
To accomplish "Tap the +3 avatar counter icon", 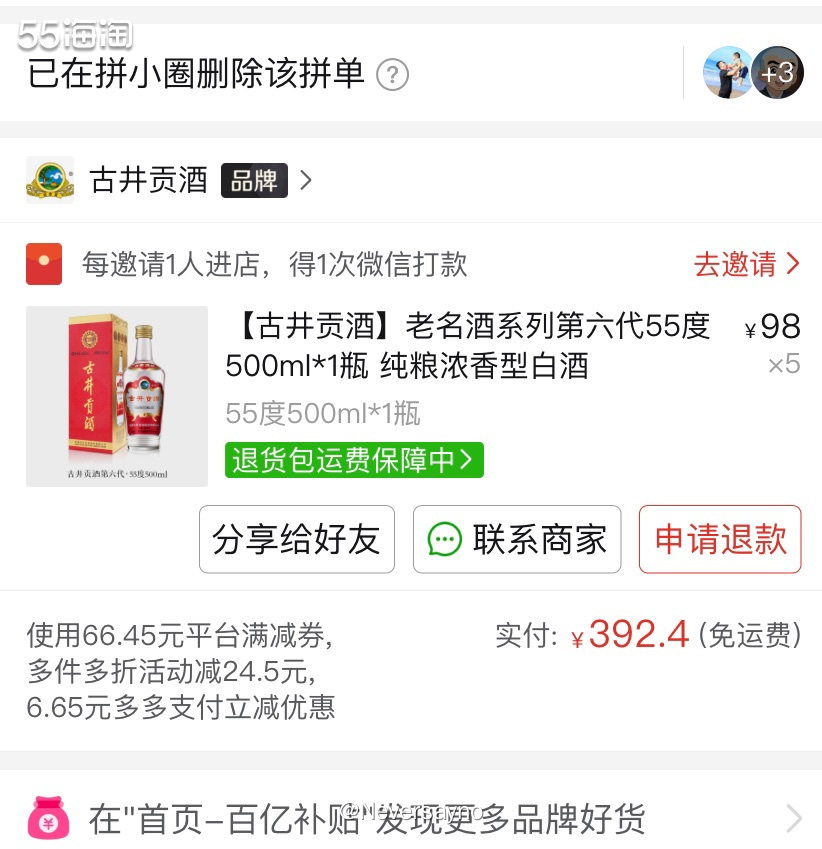I will click(x=779, y=73).
